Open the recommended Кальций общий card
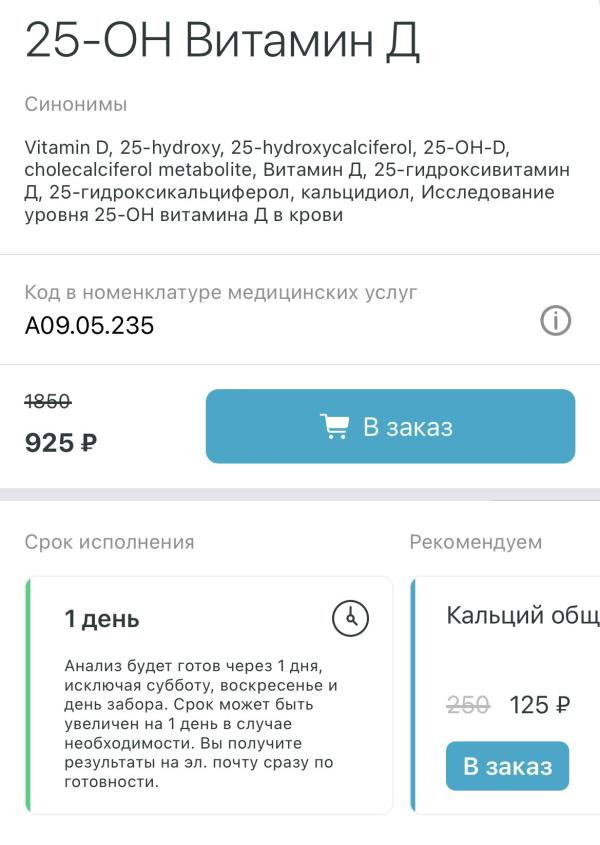The height and width of the screenshot is (845, 600). 522,615
